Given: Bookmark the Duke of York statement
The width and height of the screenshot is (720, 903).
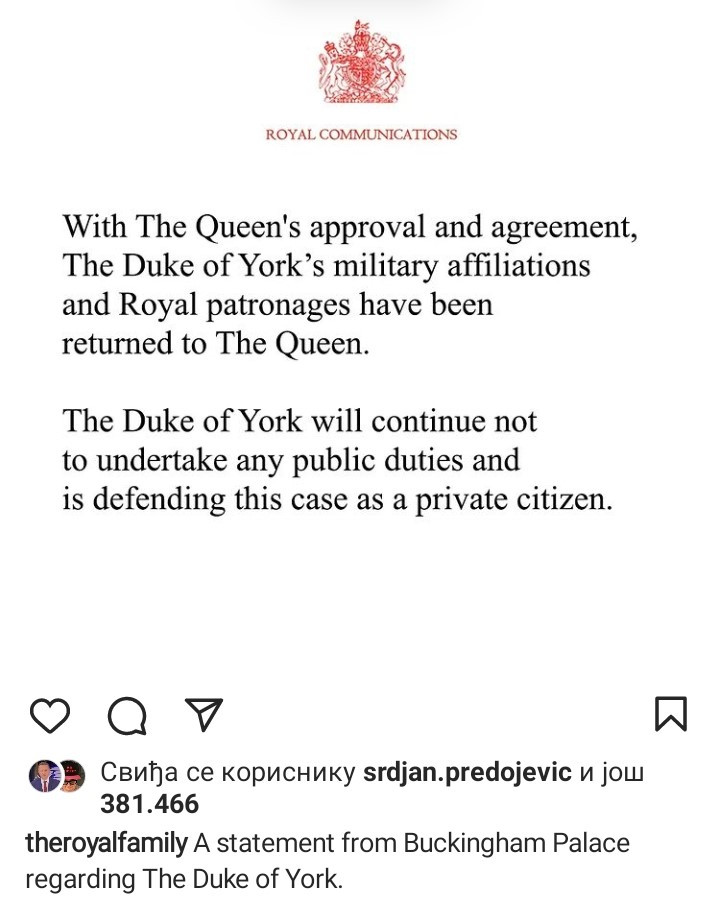Looking at the screenshot, I should [670, 714].
